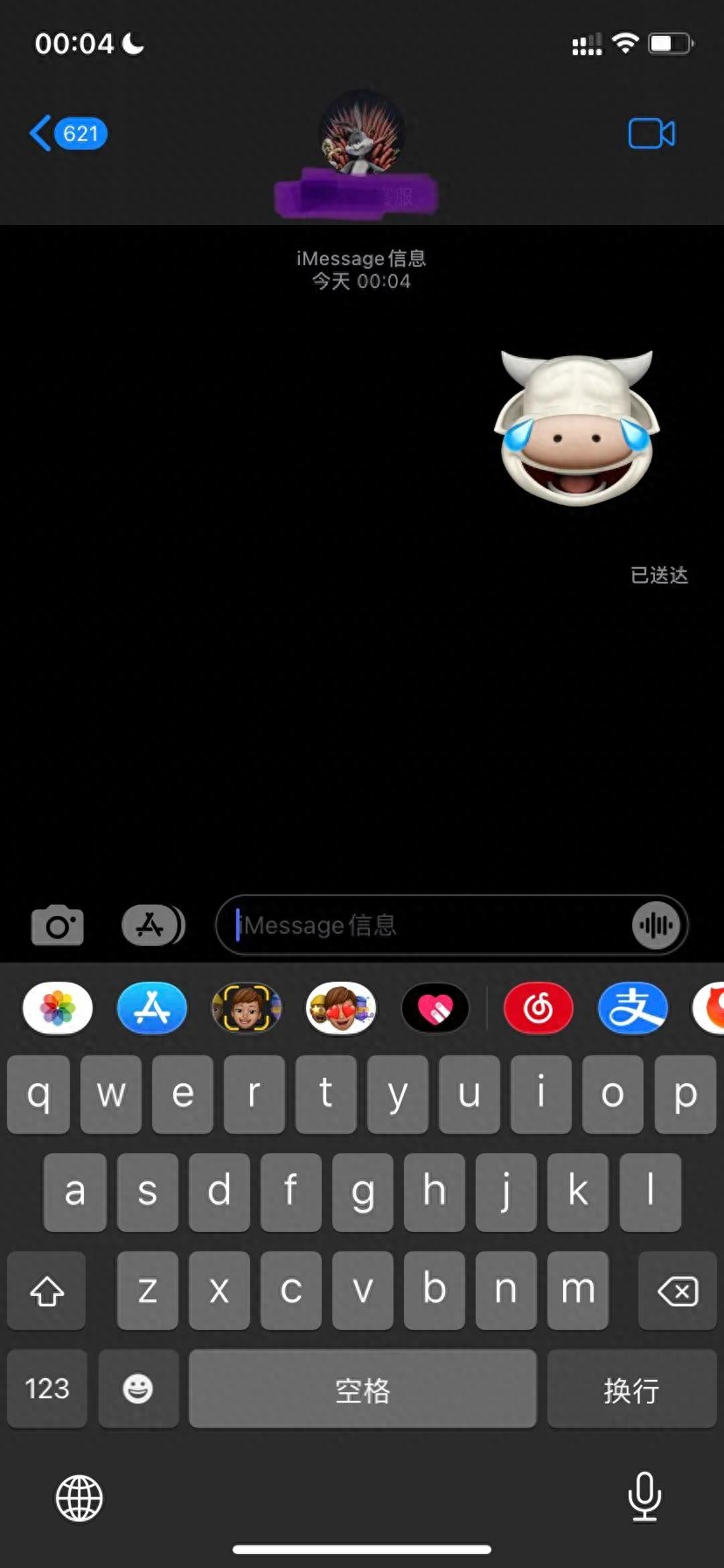Open the Photos app in app strip
This screenshot has height=1568, width=724.
coord(58,1009)
